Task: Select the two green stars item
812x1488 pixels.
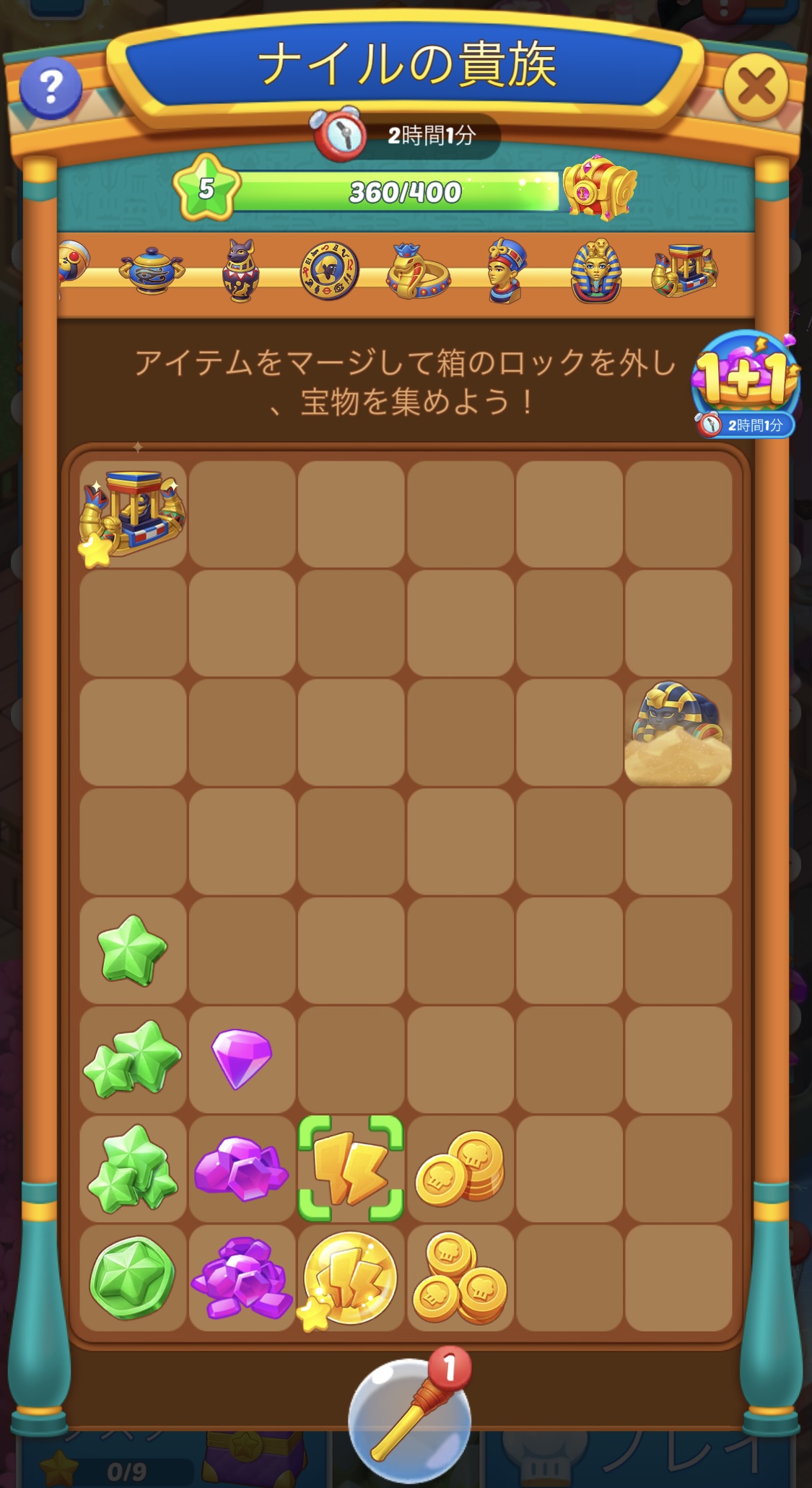Action: (132, 1059)
